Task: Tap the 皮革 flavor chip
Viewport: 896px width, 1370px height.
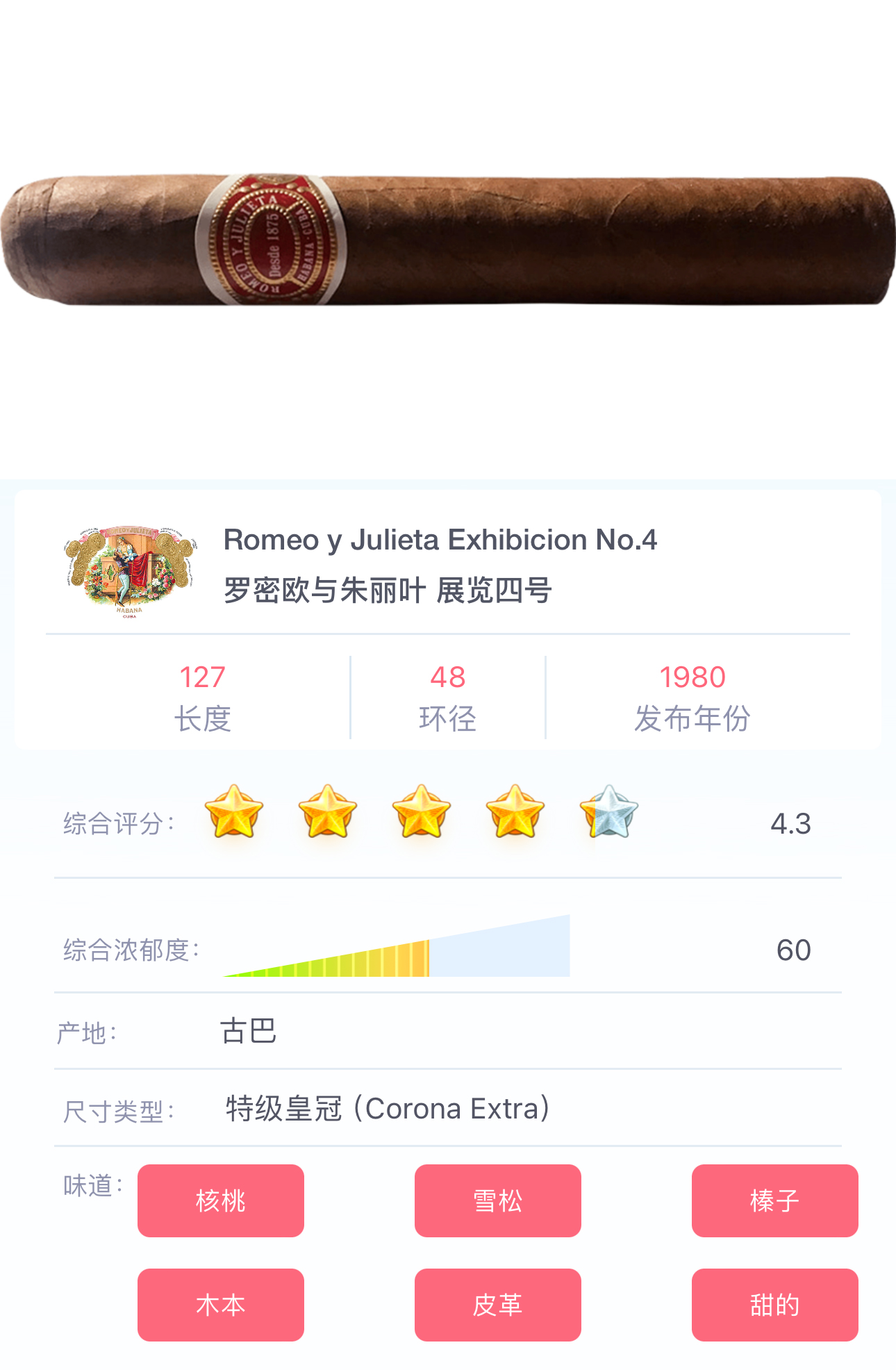Action: click(x=497, y=1305)
